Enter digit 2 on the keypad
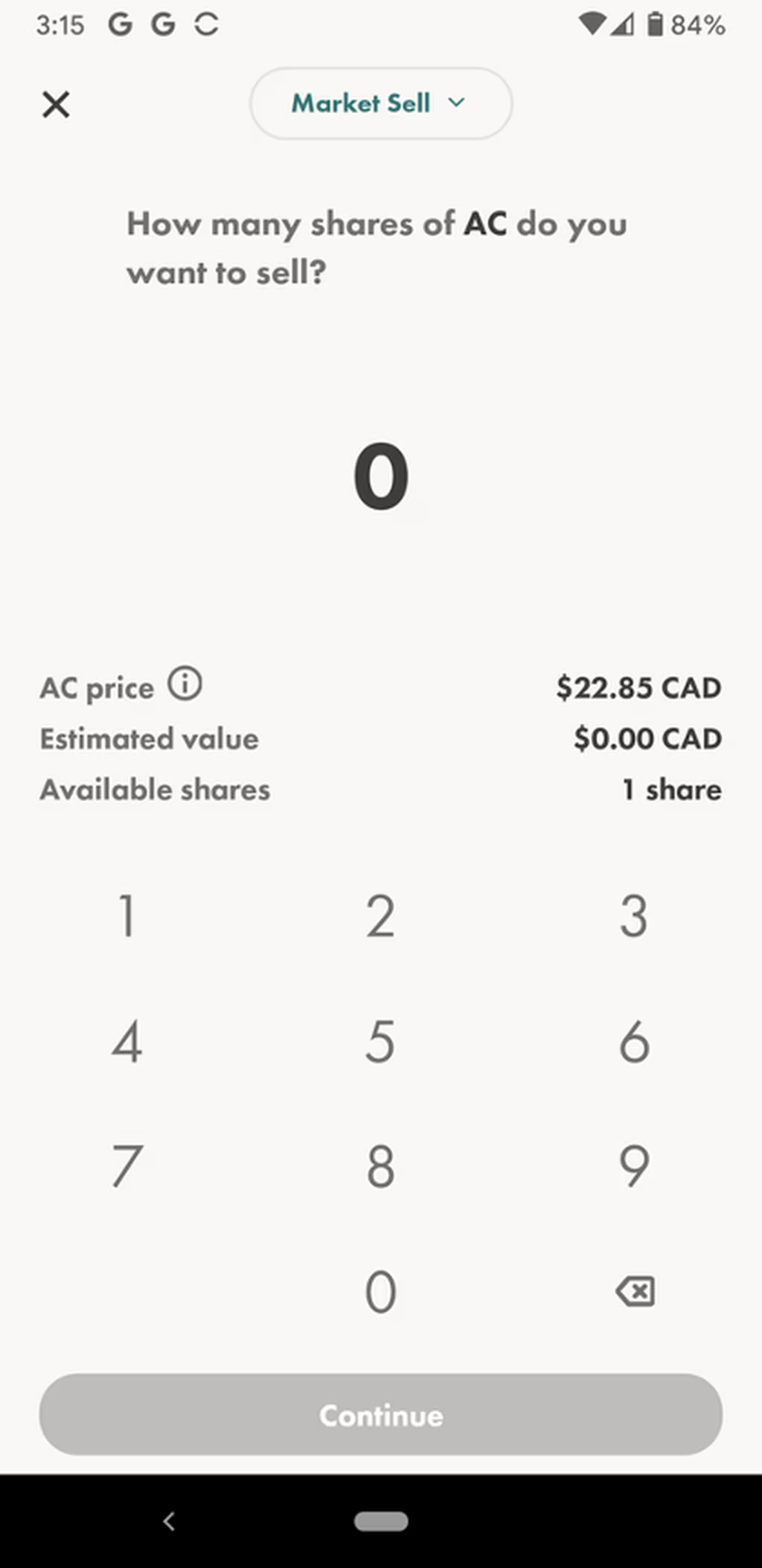The width and height of the screenshot is (762, 1568). click(380, 916)
